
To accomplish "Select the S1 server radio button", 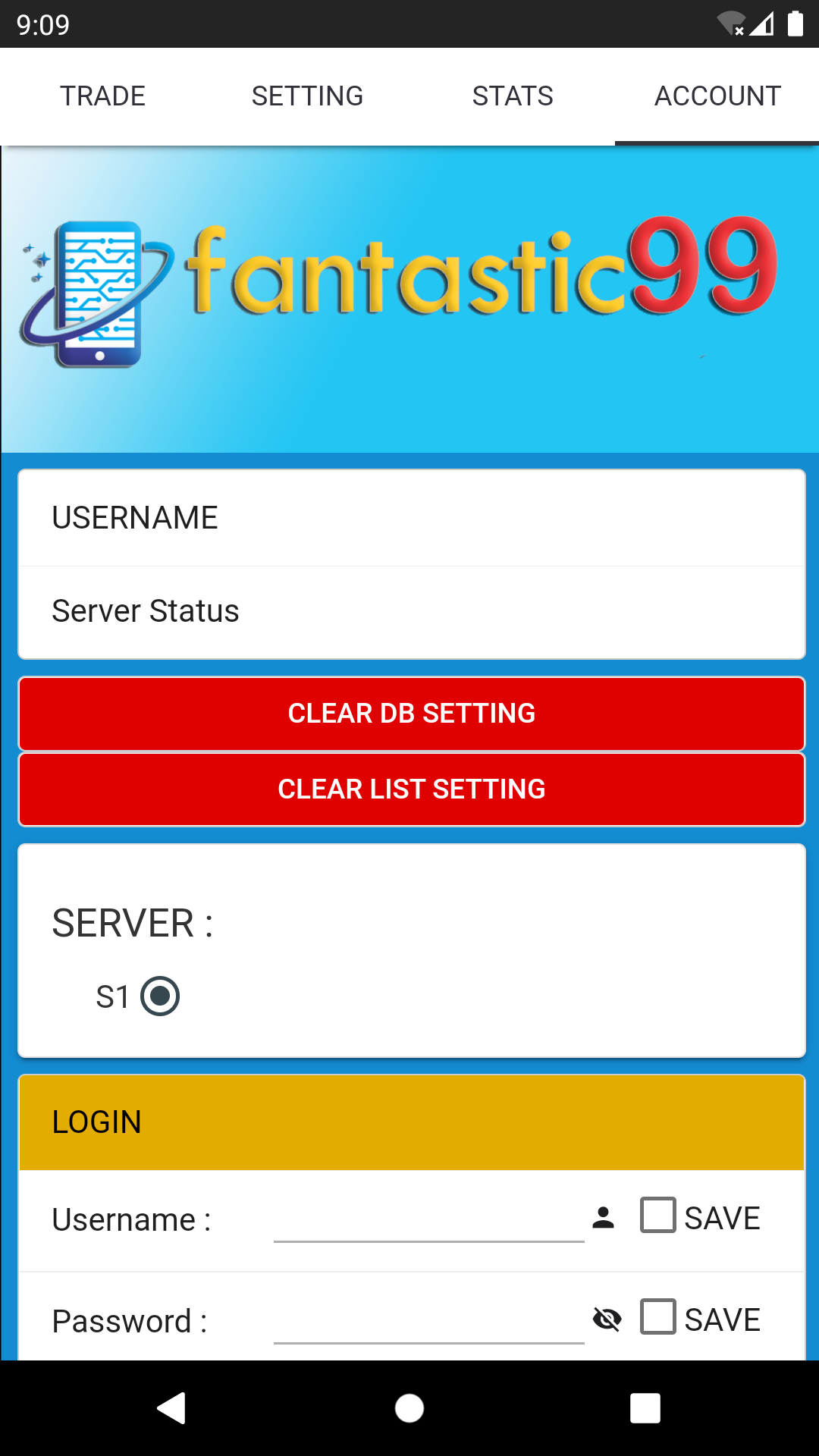I will point(160,996).
